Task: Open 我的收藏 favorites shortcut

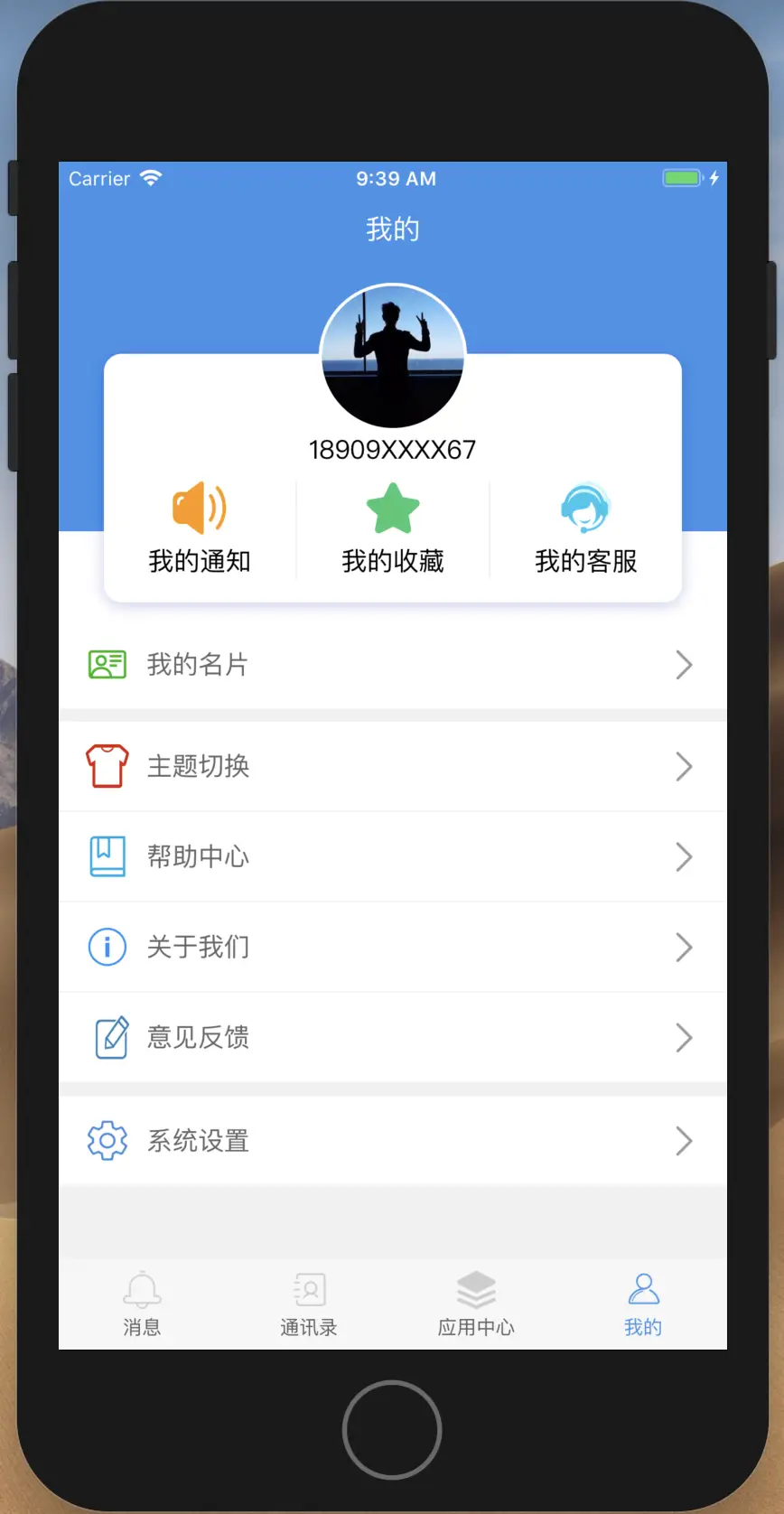Action: (x=393, y=528)
